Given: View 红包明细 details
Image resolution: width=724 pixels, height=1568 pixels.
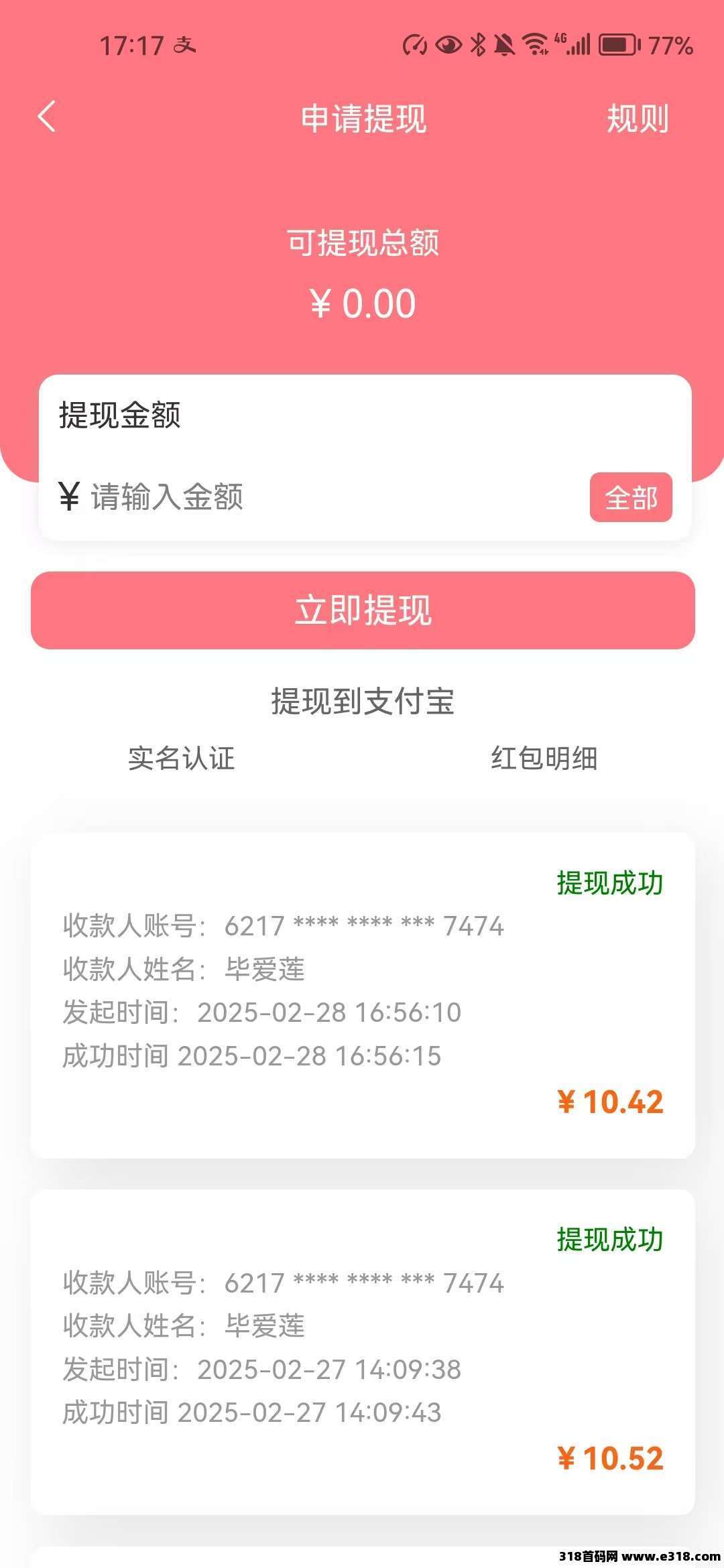Looking at the screenshot, I should pyautogui.click(x=544, y=759).
